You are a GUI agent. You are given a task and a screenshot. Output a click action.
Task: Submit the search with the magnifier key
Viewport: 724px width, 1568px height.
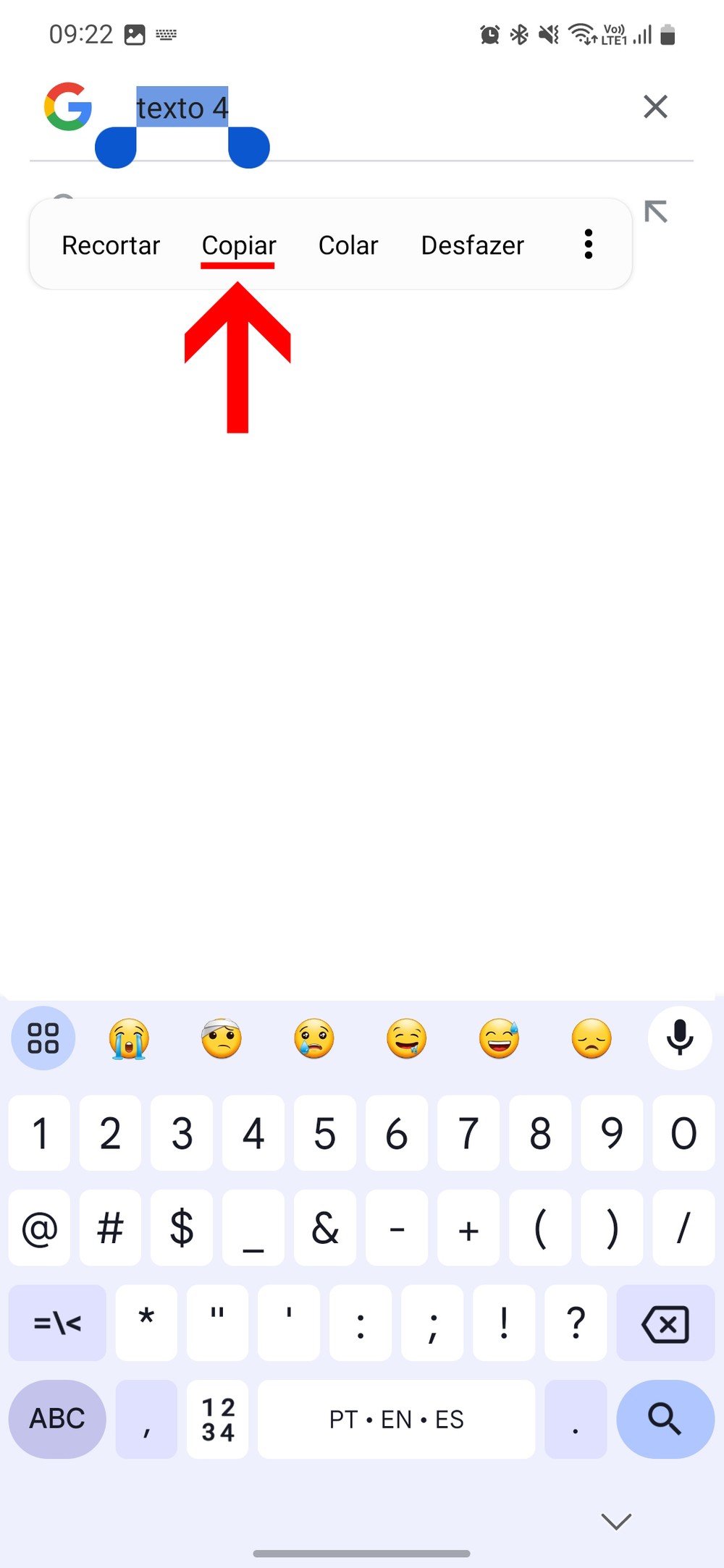(x=665, y=1418)
